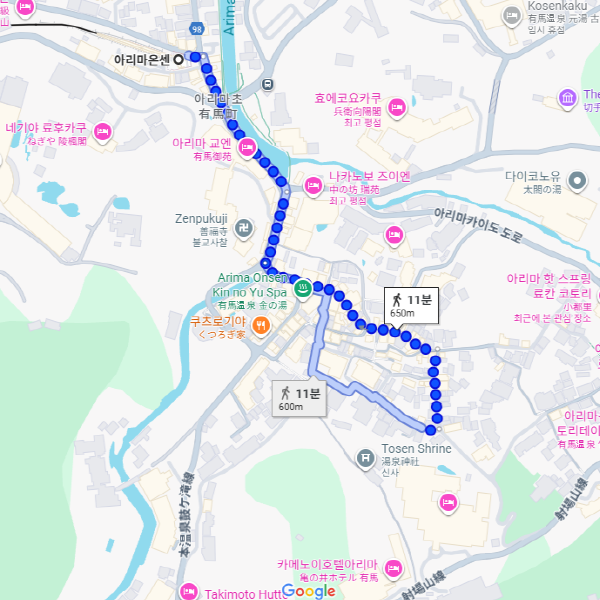The image size is (600, 600).
Task: Open the Takimoto Hutte hotel marker
Action: [x=191, y=591]
